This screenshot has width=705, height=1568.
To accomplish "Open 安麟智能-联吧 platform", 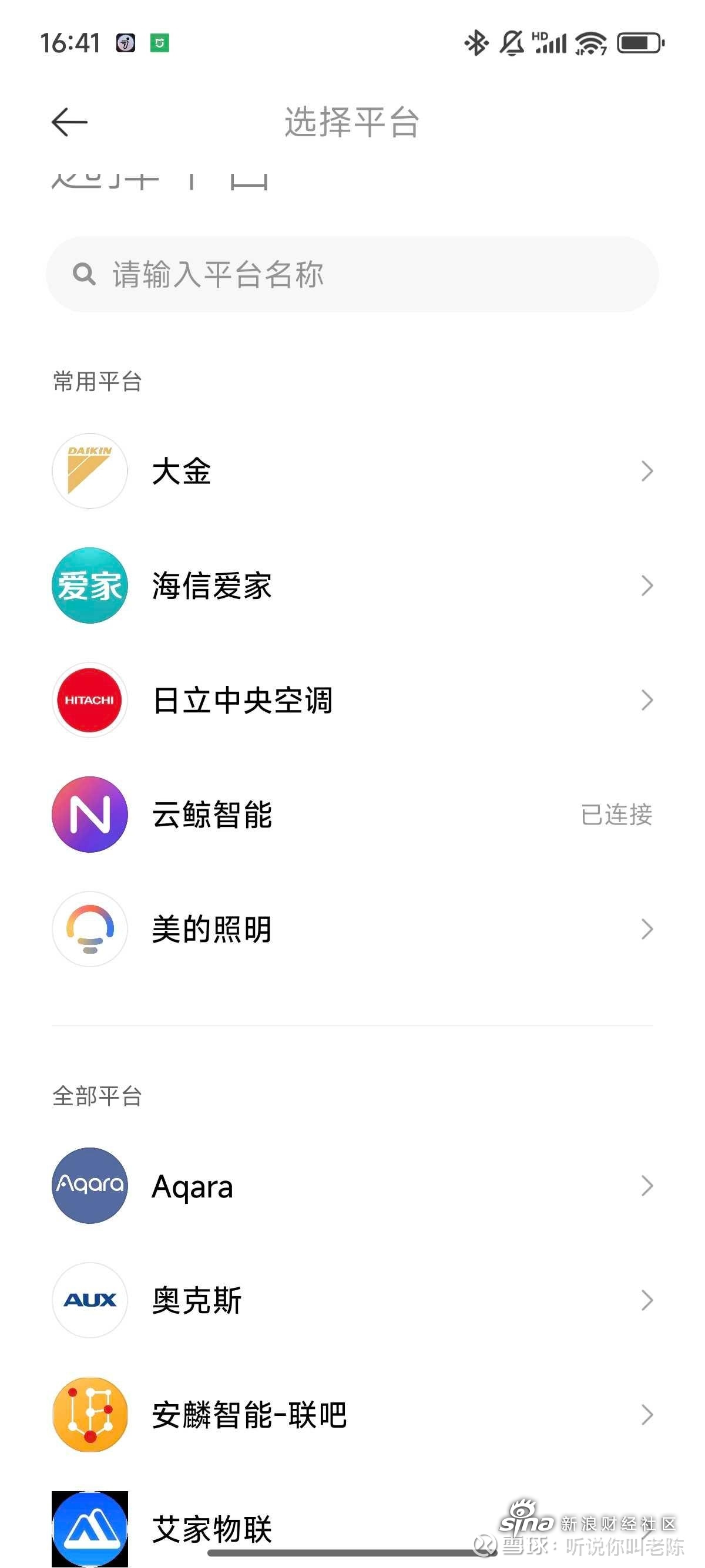I will (x=352, y=1415).
